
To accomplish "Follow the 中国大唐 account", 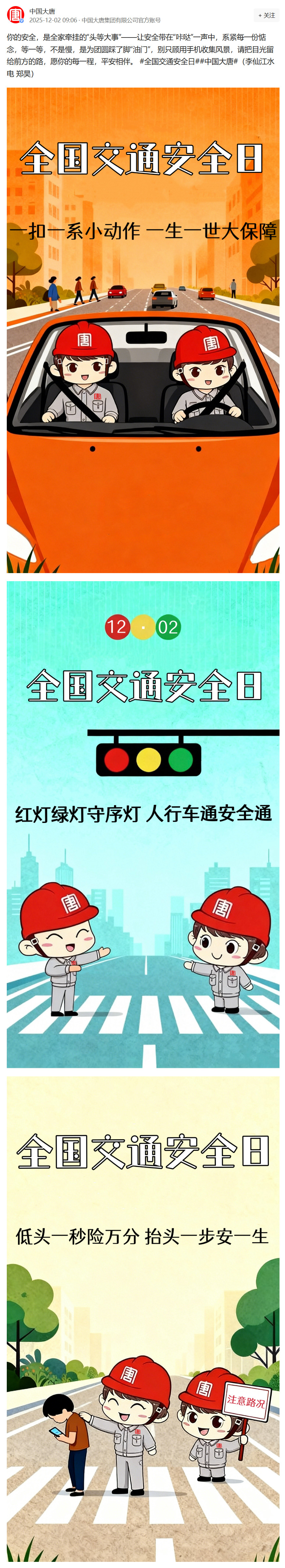I will 267,15.
